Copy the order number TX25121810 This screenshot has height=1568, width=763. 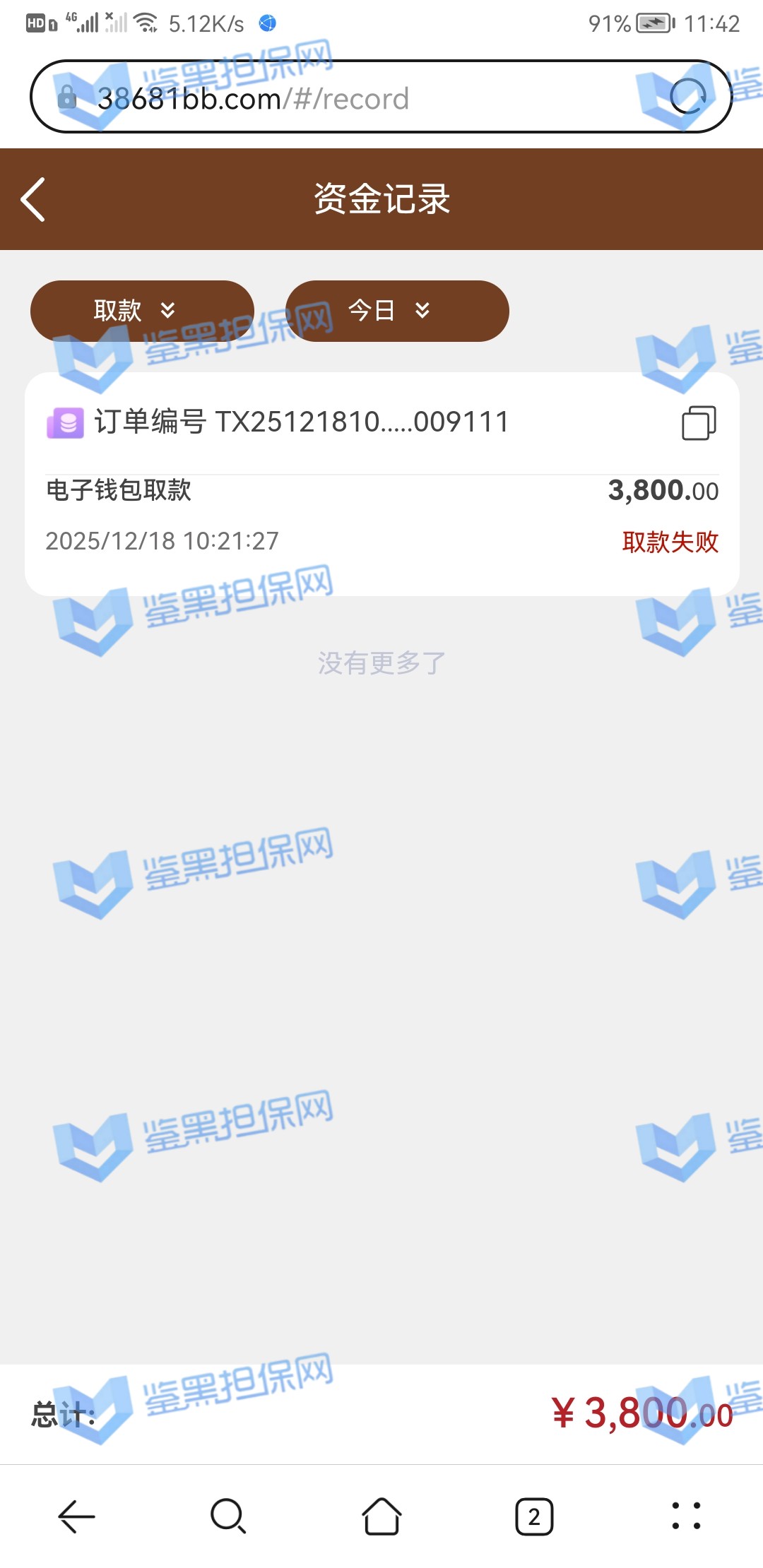point(698,422)
